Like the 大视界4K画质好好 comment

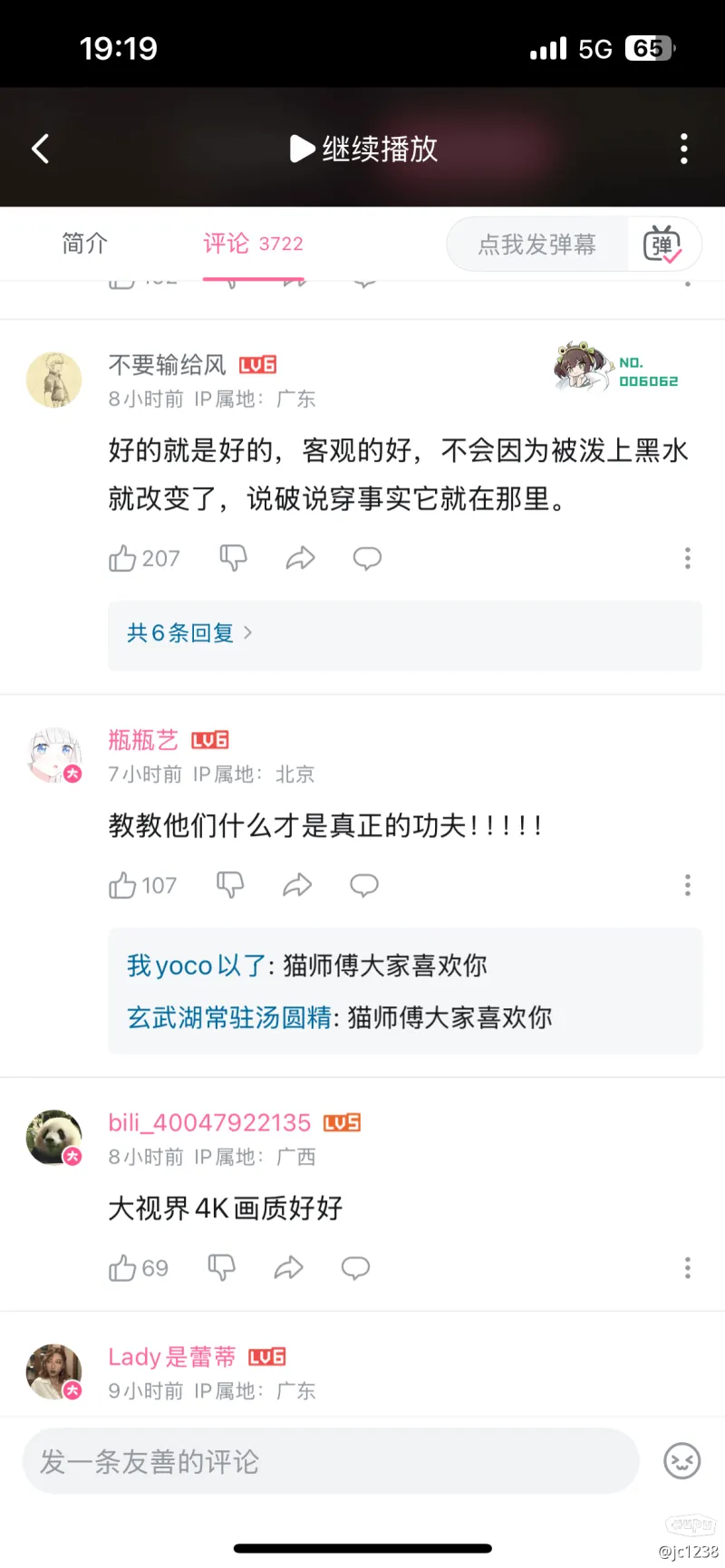pos(138,1268)
